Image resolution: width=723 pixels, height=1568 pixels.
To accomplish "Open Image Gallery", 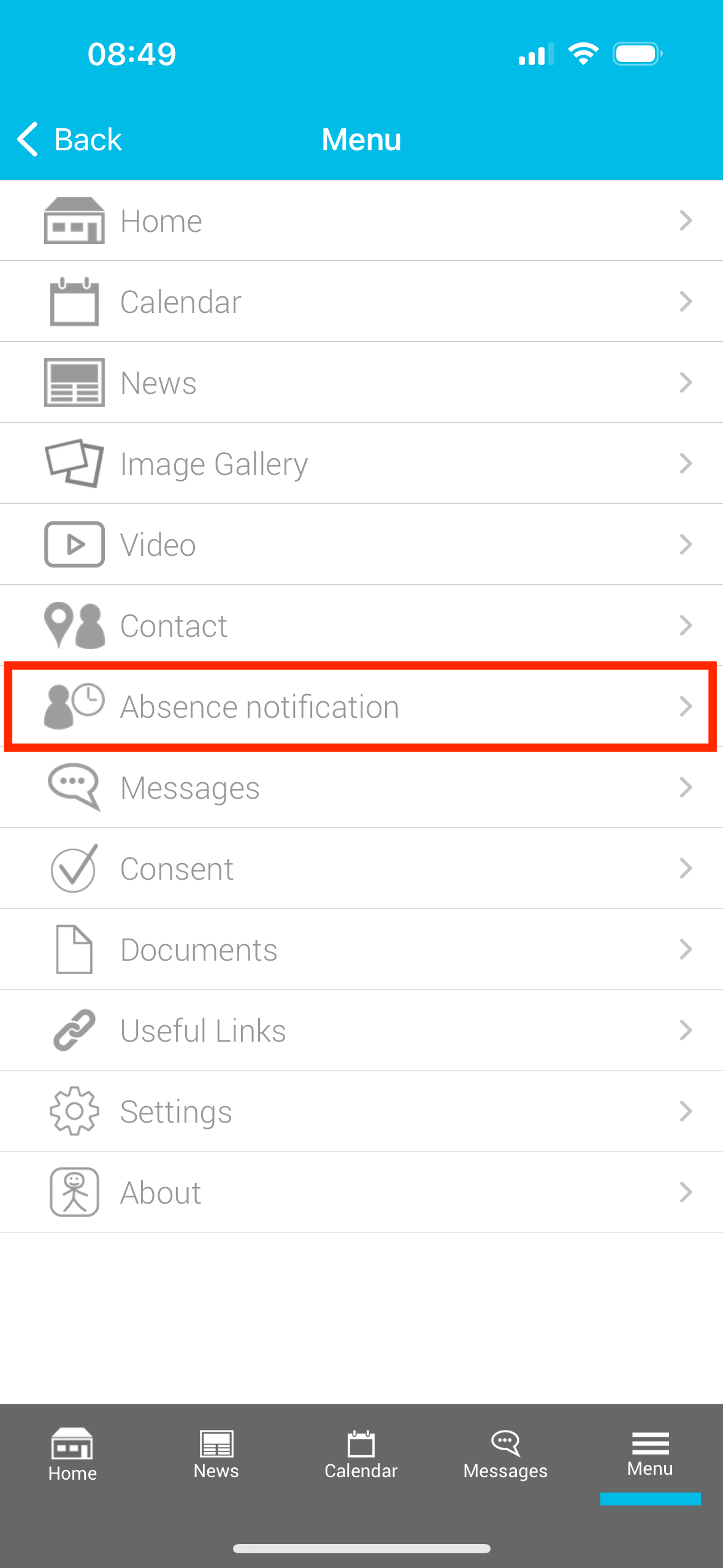I will click(x=361, y=464).
